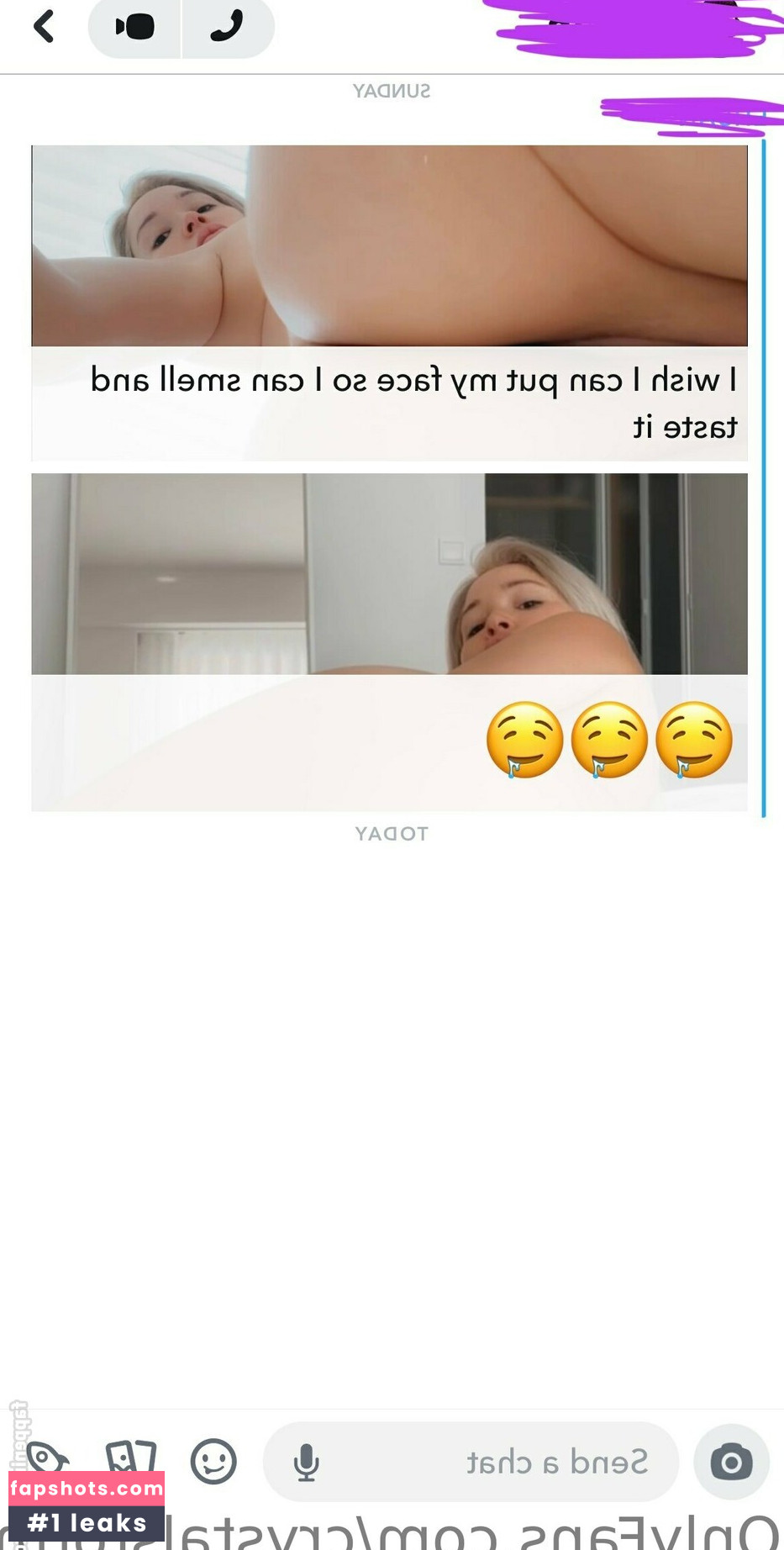Image resolution: width=784 pixels, height=1550 pixels.
Task: Tap the Send a chat field
Action: (471, 1462)
